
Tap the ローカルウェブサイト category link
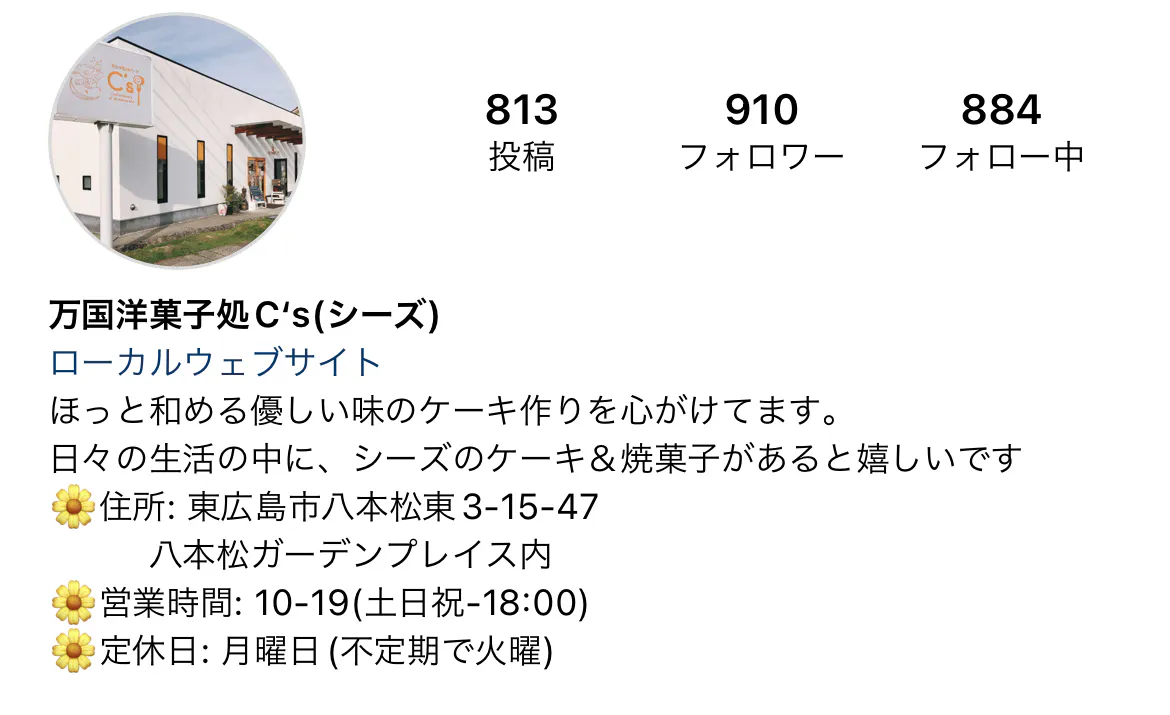tap(215, 362)
